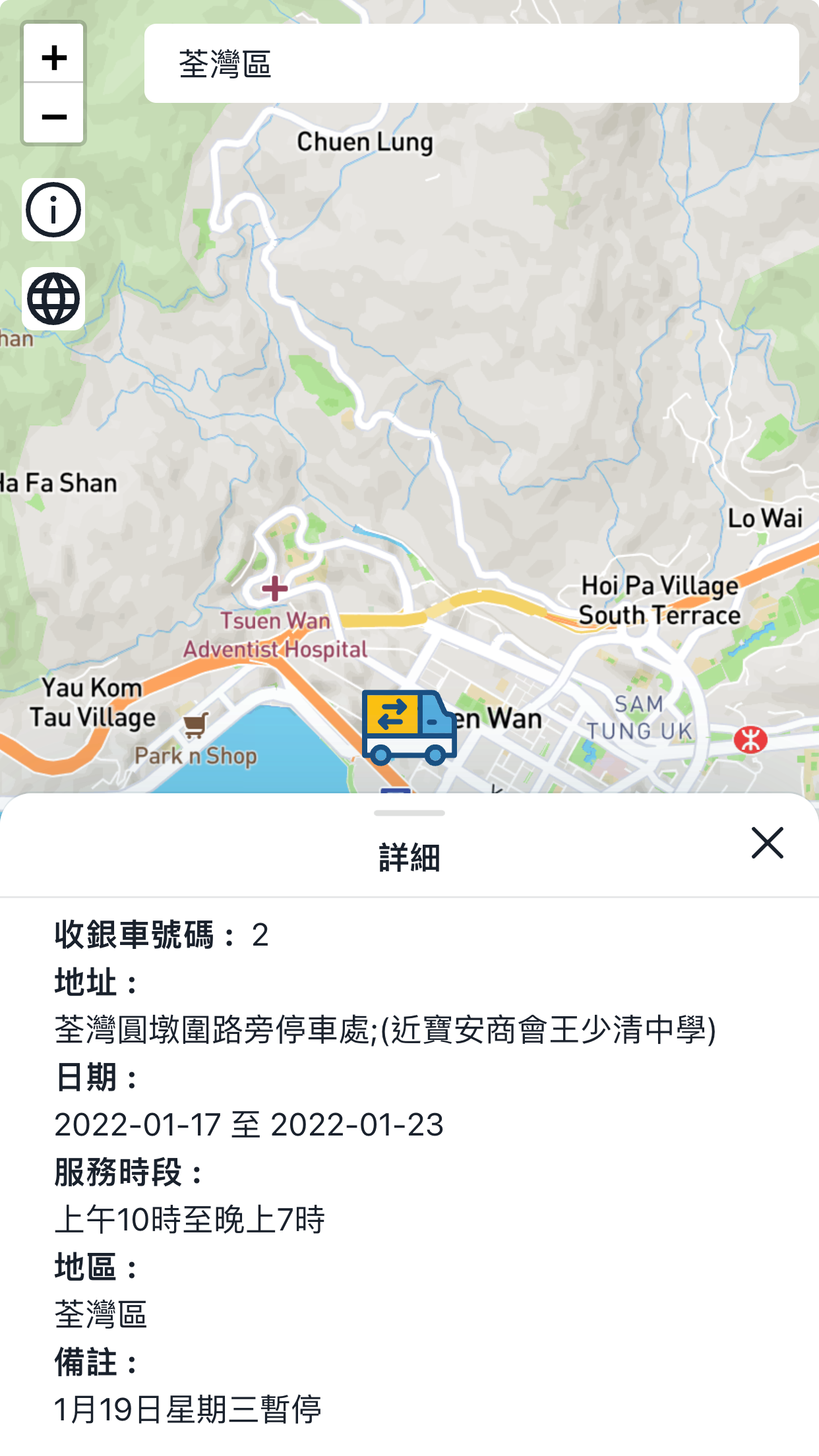Open the 荃灣區 district selector
The width and height of the screenshot is (819, 1456).
click(x=473, y=63)
